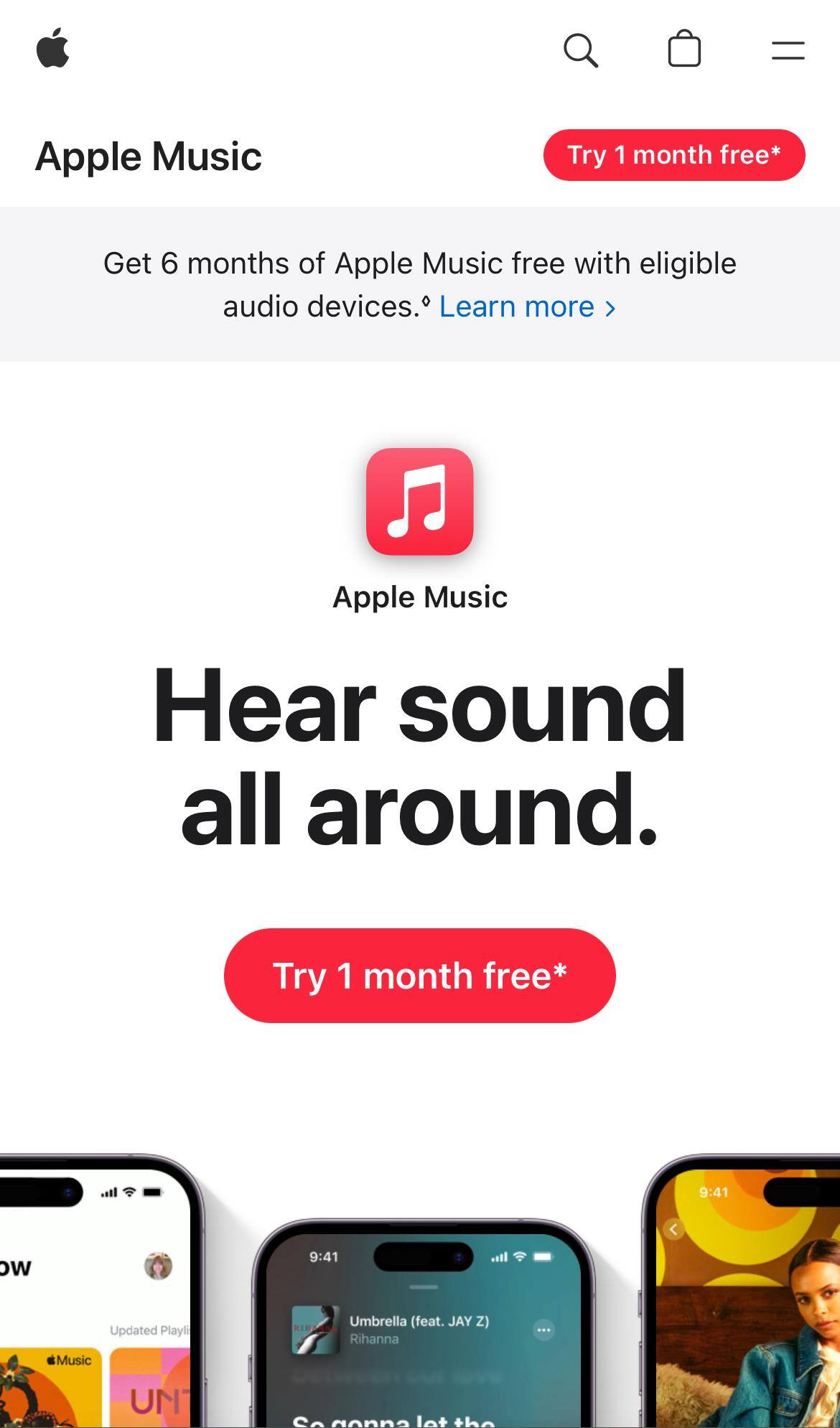Viewport: 840px width, 1428px height.
Task: Tap the small header Try 1 month free button
Action: pos(673,155)
